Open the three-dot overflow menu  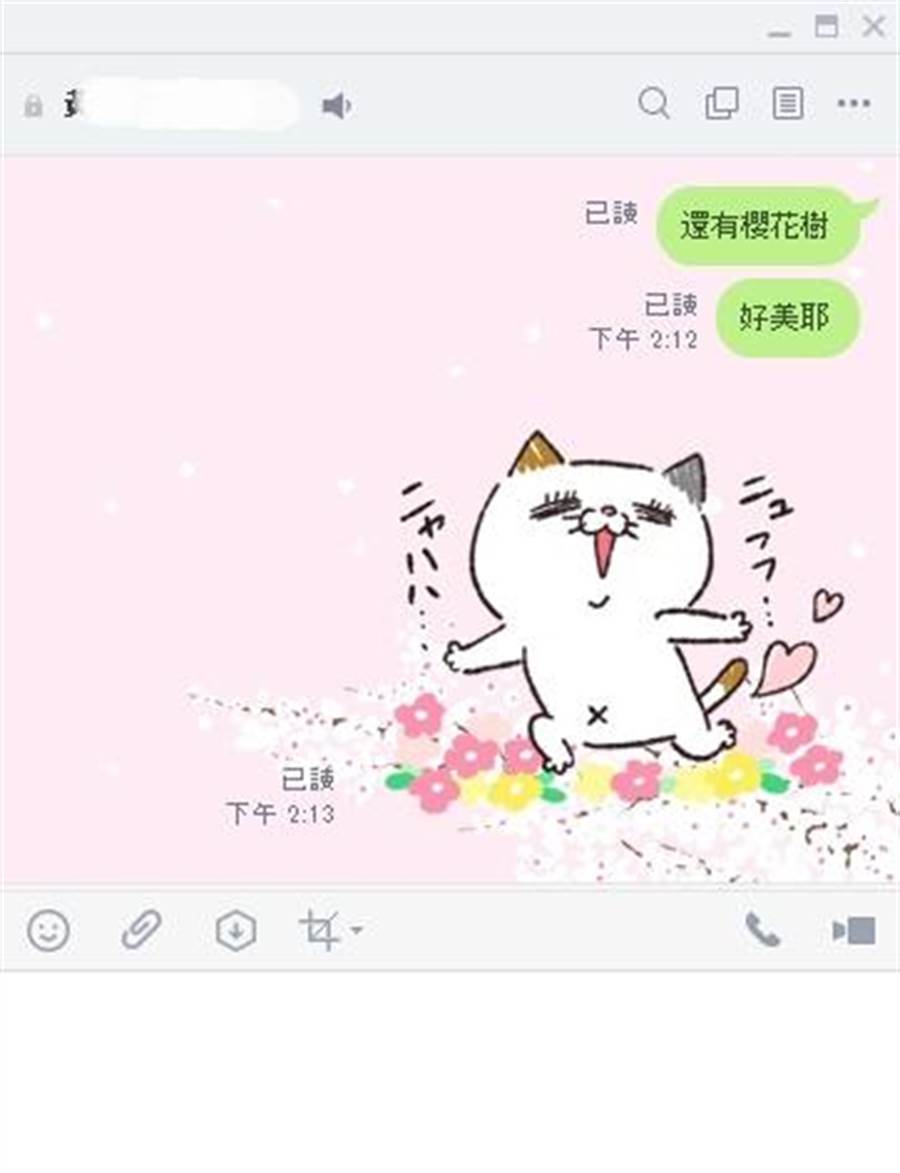tap(853, 103)
